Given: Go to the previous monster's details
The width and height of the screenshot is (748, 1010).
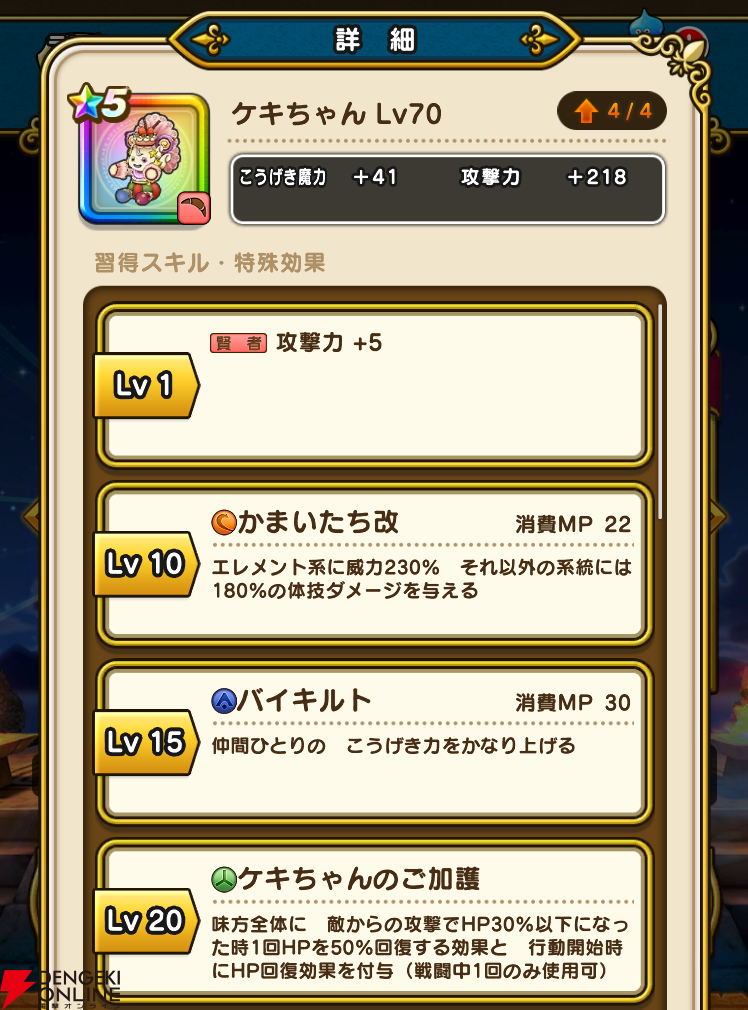Looking at the screenshot, I should click(30, 517).
